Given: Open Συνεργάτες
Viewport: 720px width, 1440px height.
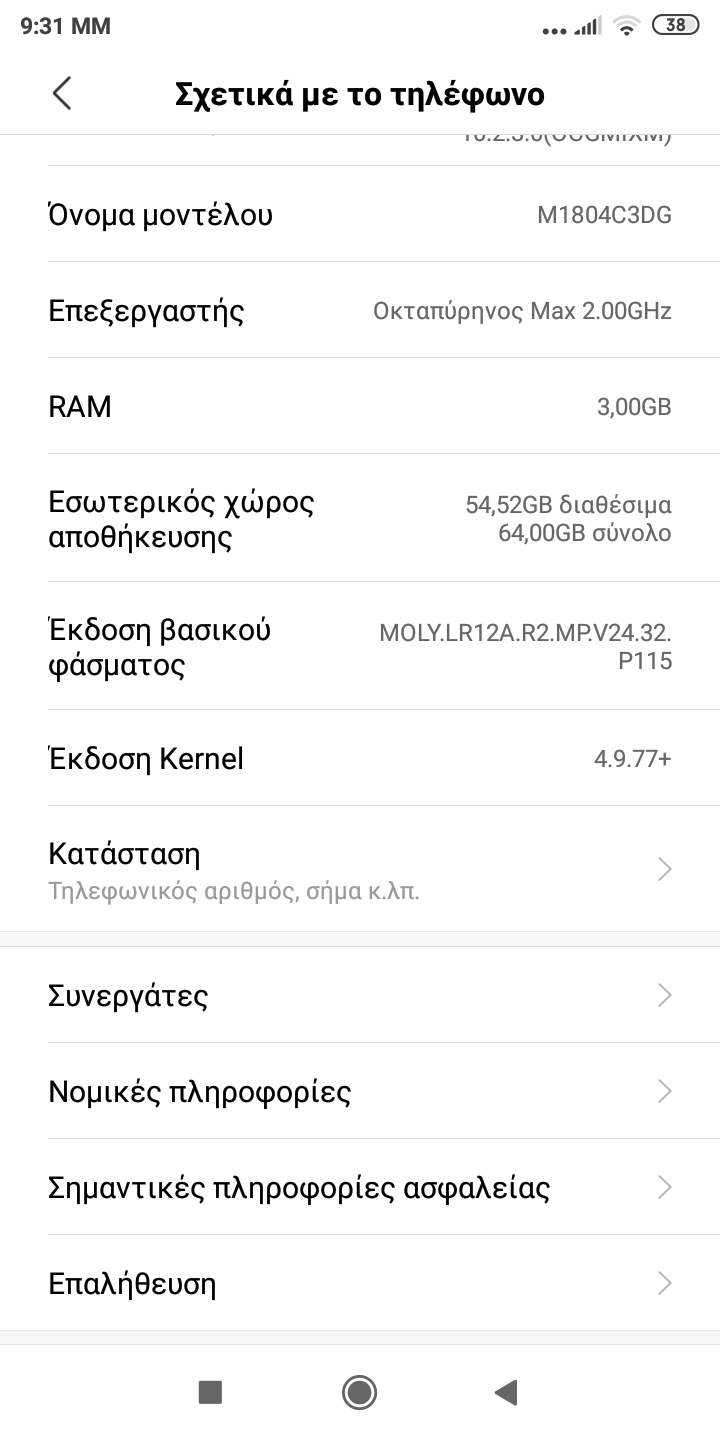Looking at the screenshot, I should click(x=360, y=996).
